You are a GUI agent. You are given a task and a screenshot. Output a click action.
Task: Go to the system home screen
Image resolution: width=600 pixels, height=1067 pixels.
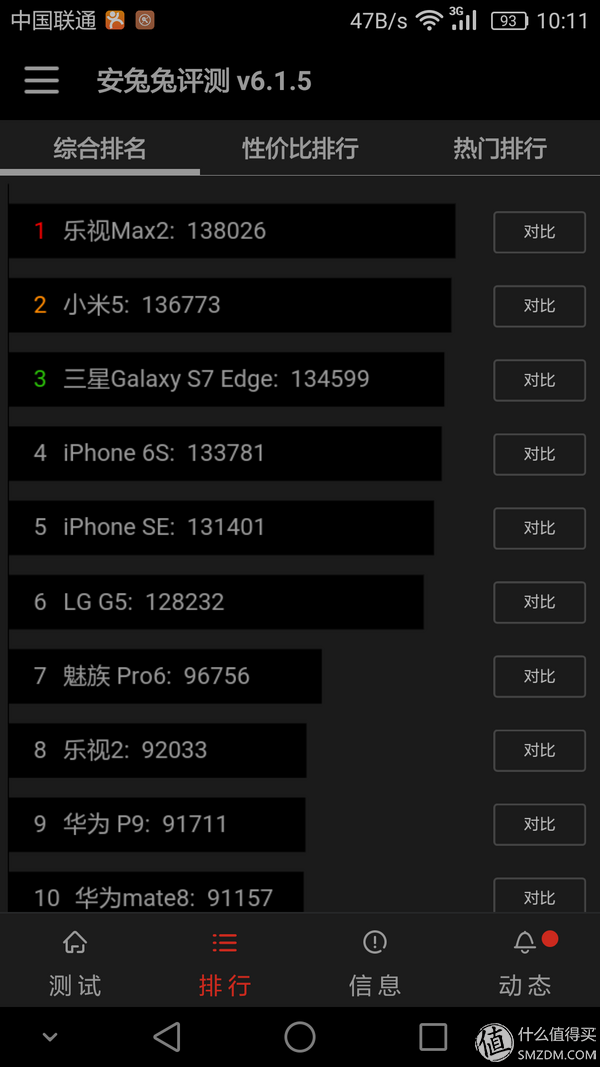[x=300, y=1037]
